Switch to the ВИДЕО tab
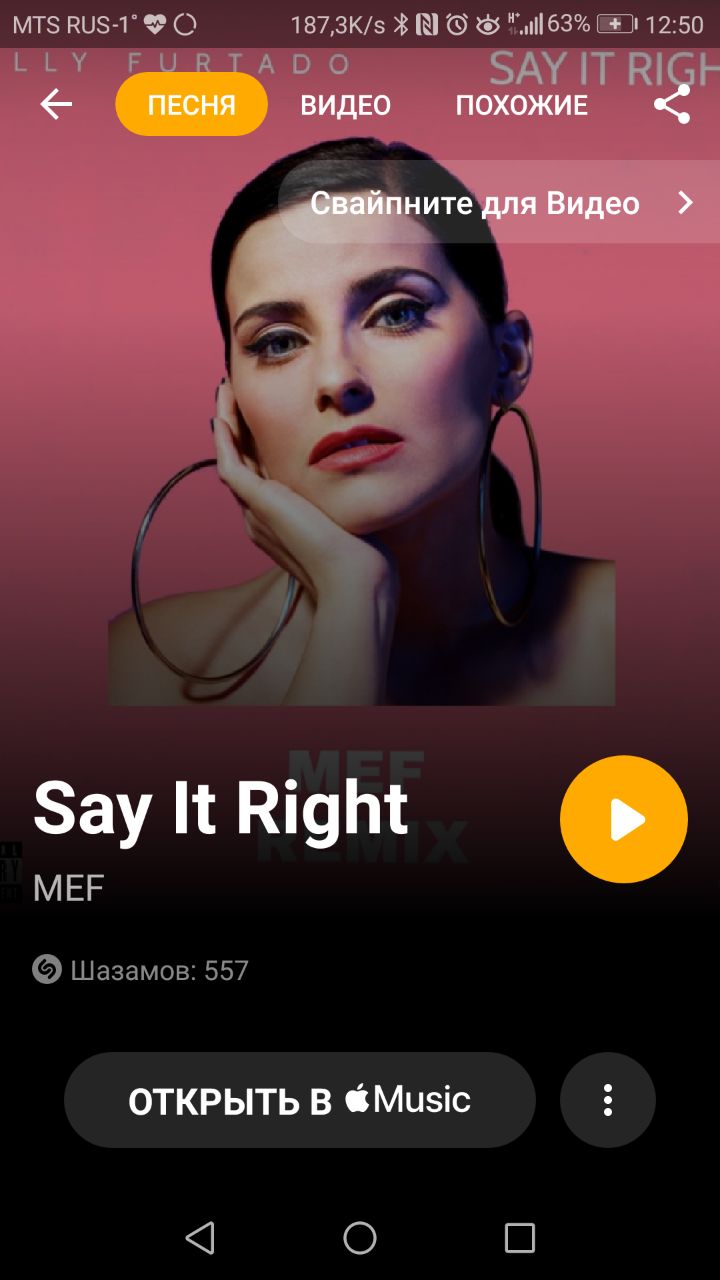 coord(345,105)
